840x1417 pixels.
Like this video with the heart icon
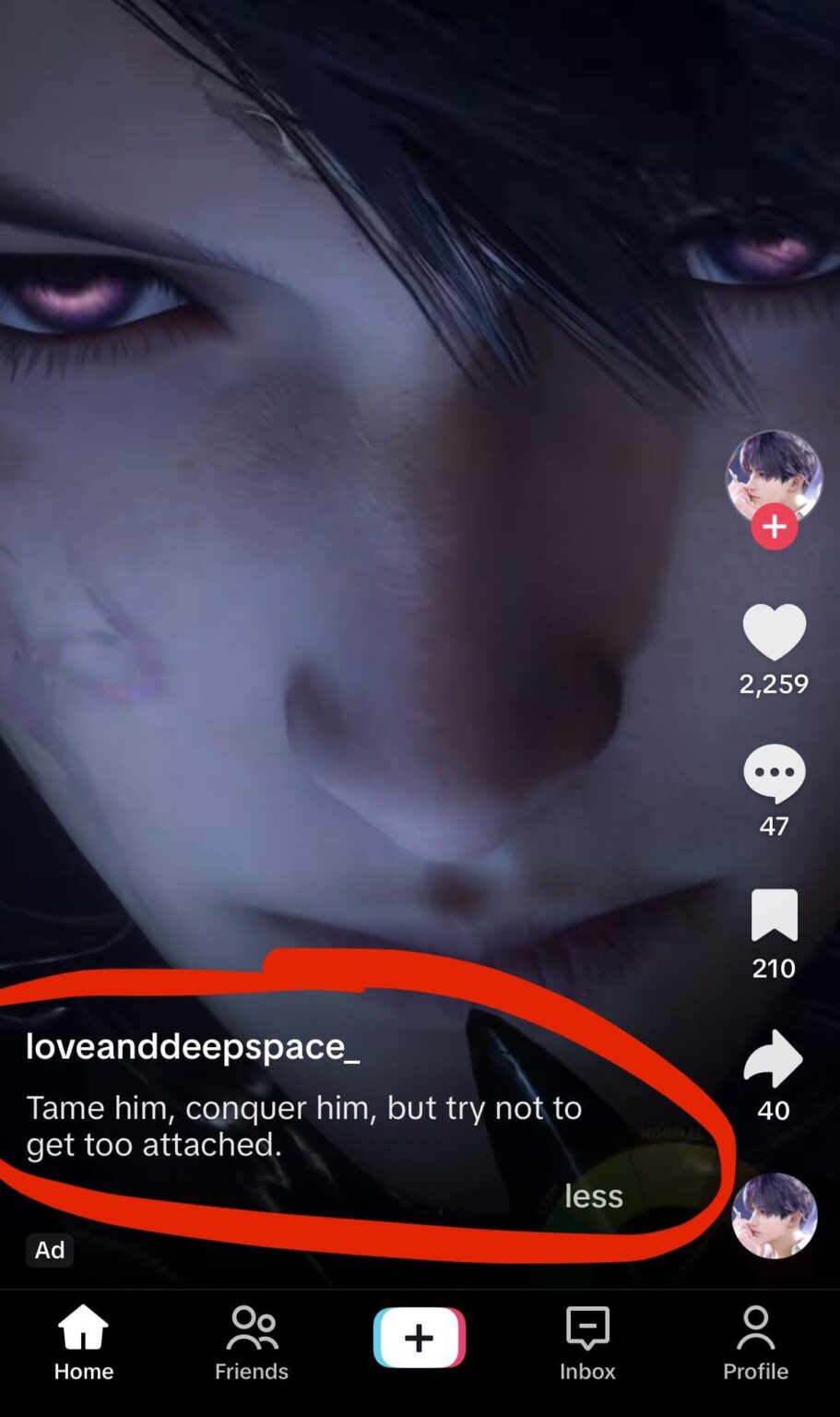coord(774,633)
